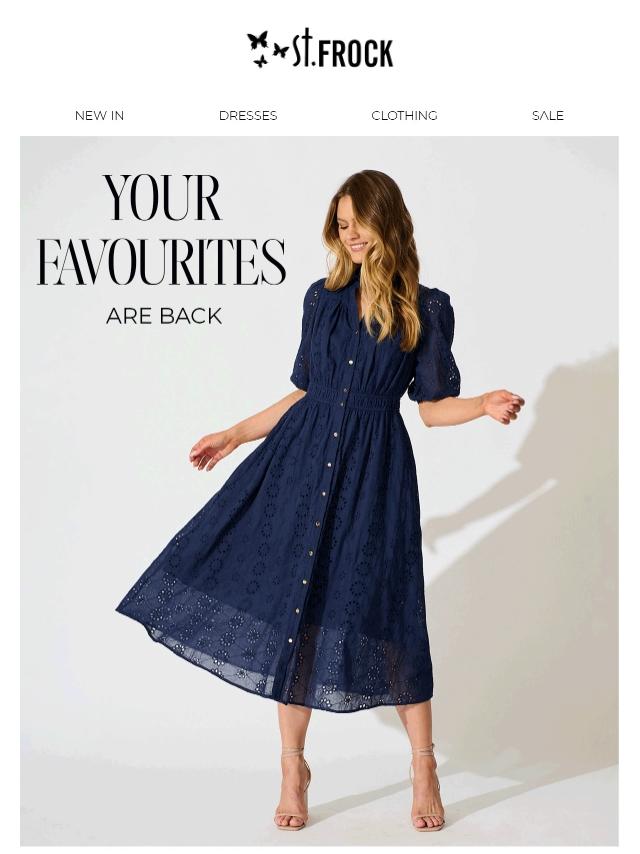Open the NEW IN link
640x854 pixels.
tap(99, 116)
